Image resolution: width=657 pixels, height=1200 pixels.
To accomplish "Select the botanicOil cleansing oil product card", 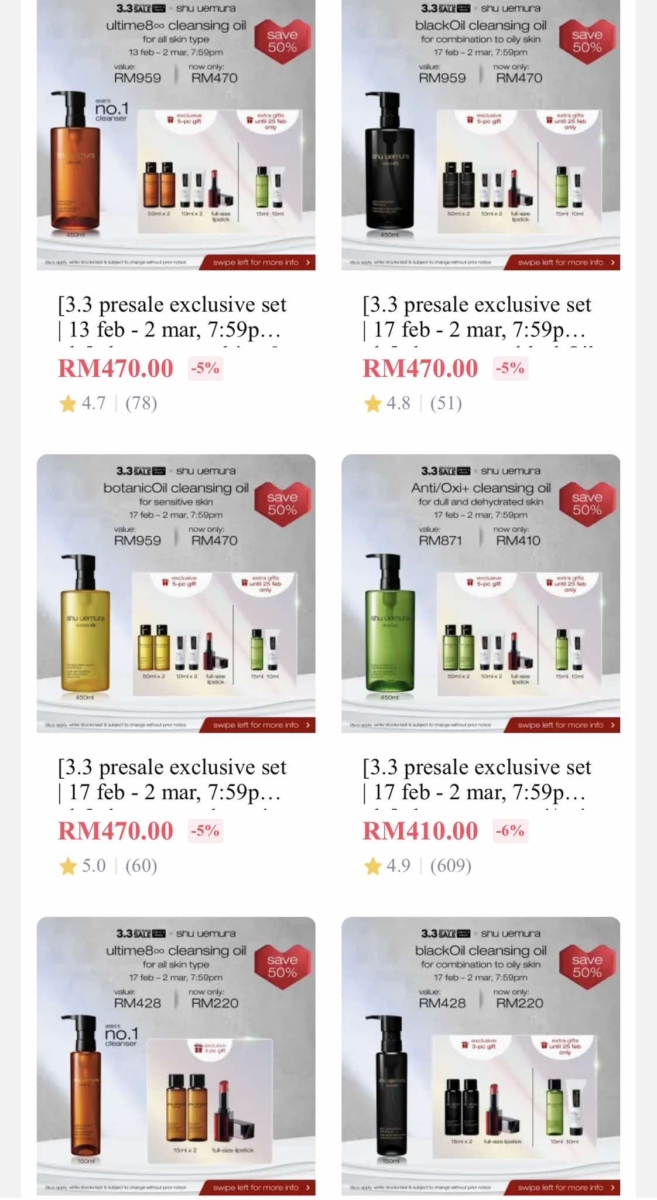I will pyautogui.click(x=176, y=593).
